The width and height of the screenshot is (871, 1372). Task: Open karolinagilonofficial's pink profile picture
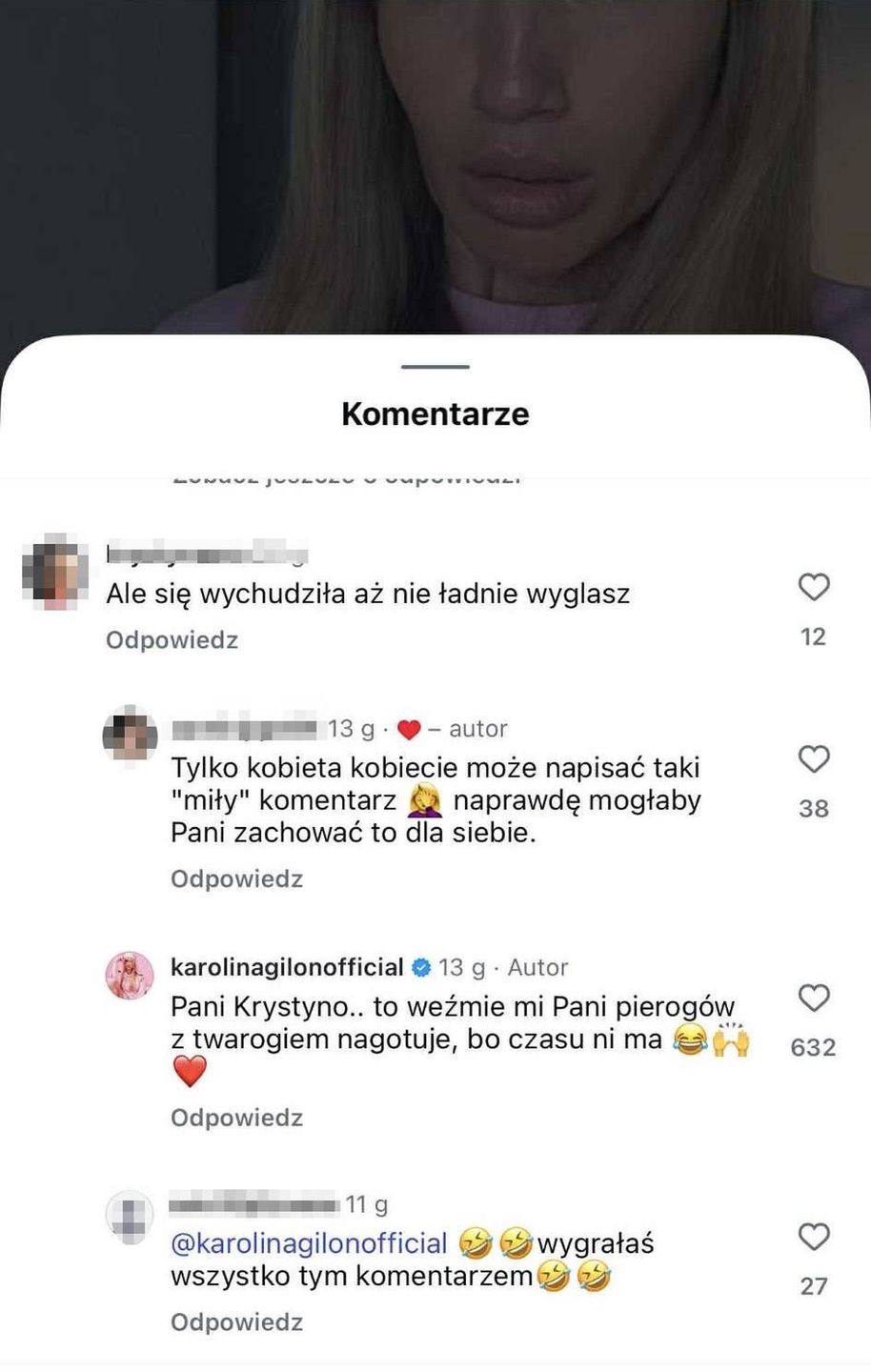[129, 975]
